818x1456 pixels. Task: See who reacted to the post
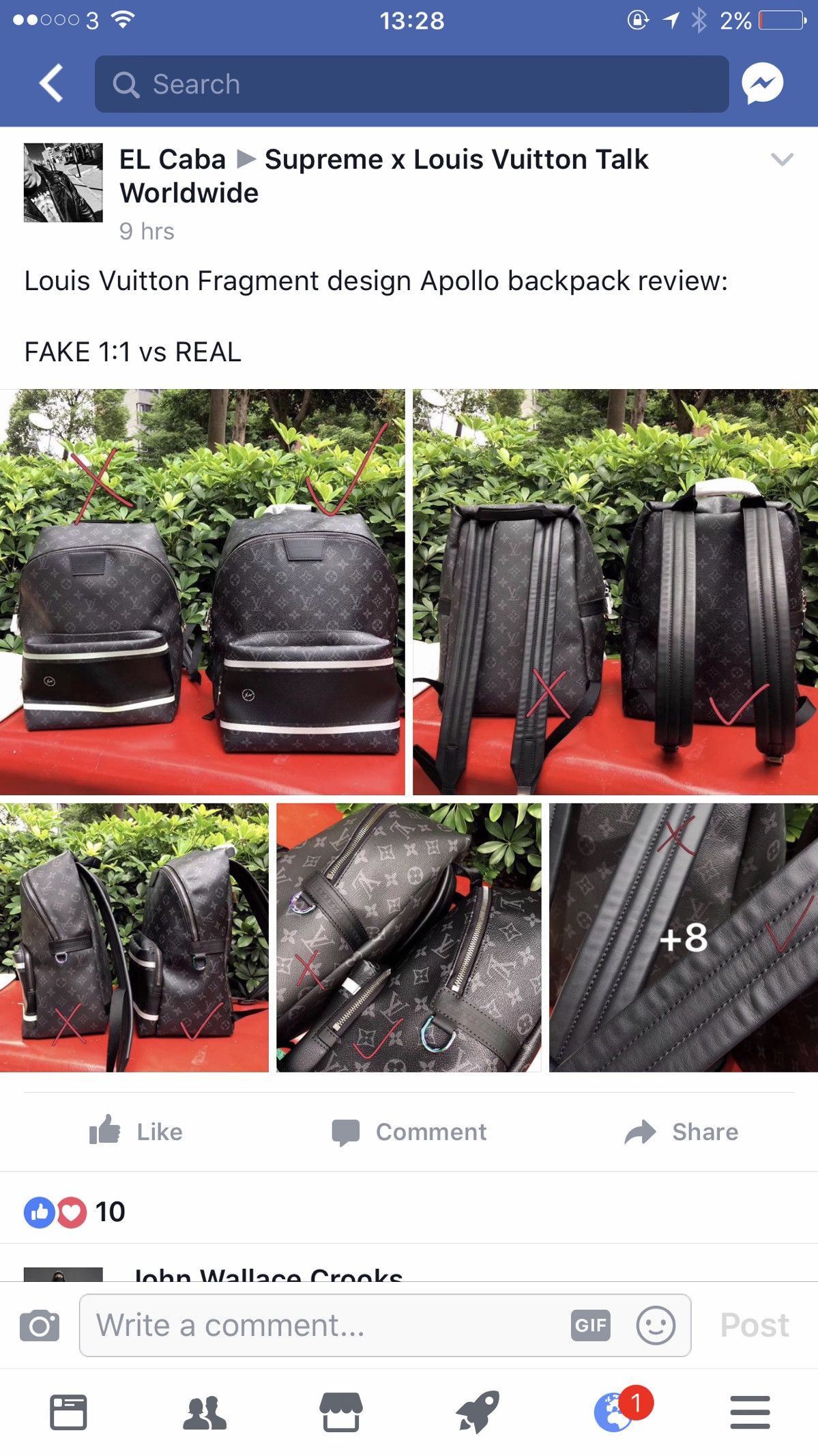[75, 1212]
